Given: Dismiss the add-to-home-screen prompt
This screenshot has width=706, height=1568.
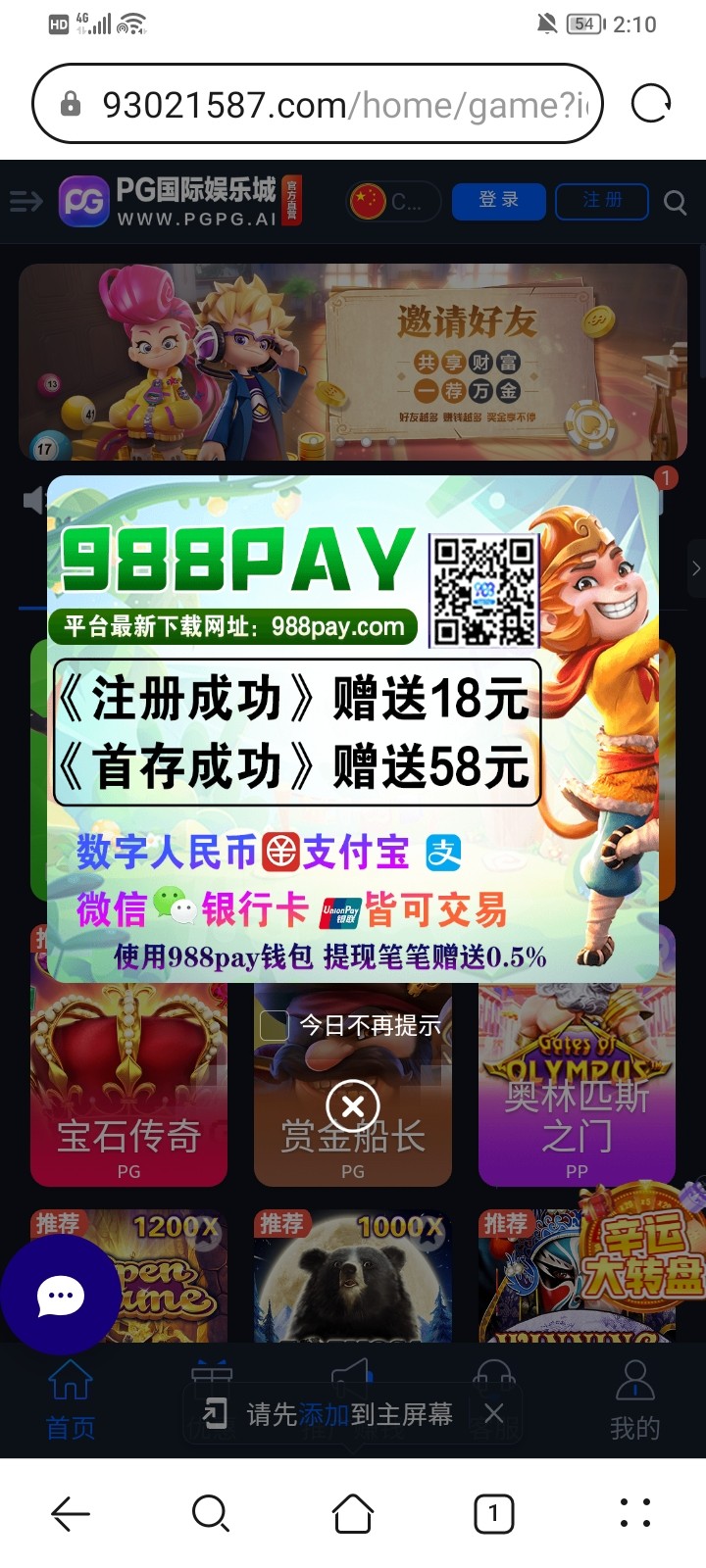Looking at the screenshot, I should 494,1413.
